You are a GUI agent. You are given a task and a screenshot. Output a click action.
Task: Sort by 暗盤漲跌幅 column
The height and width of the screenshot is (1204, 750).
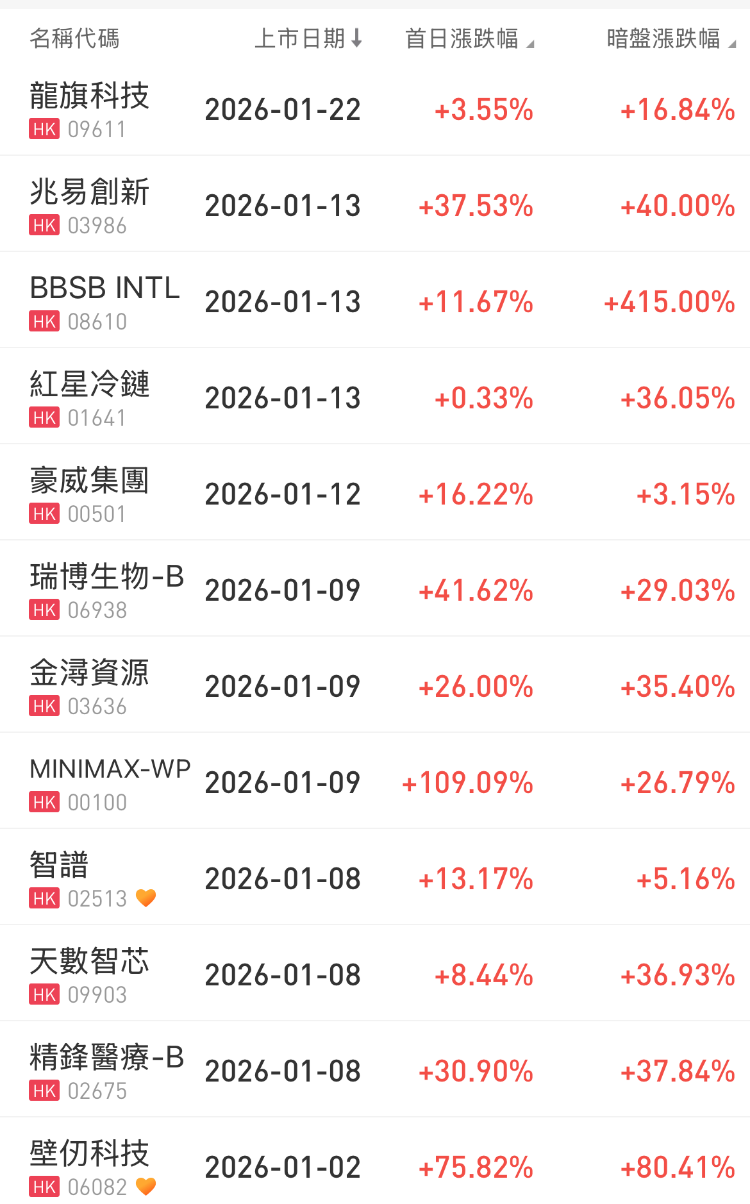[x=670, y=39]
